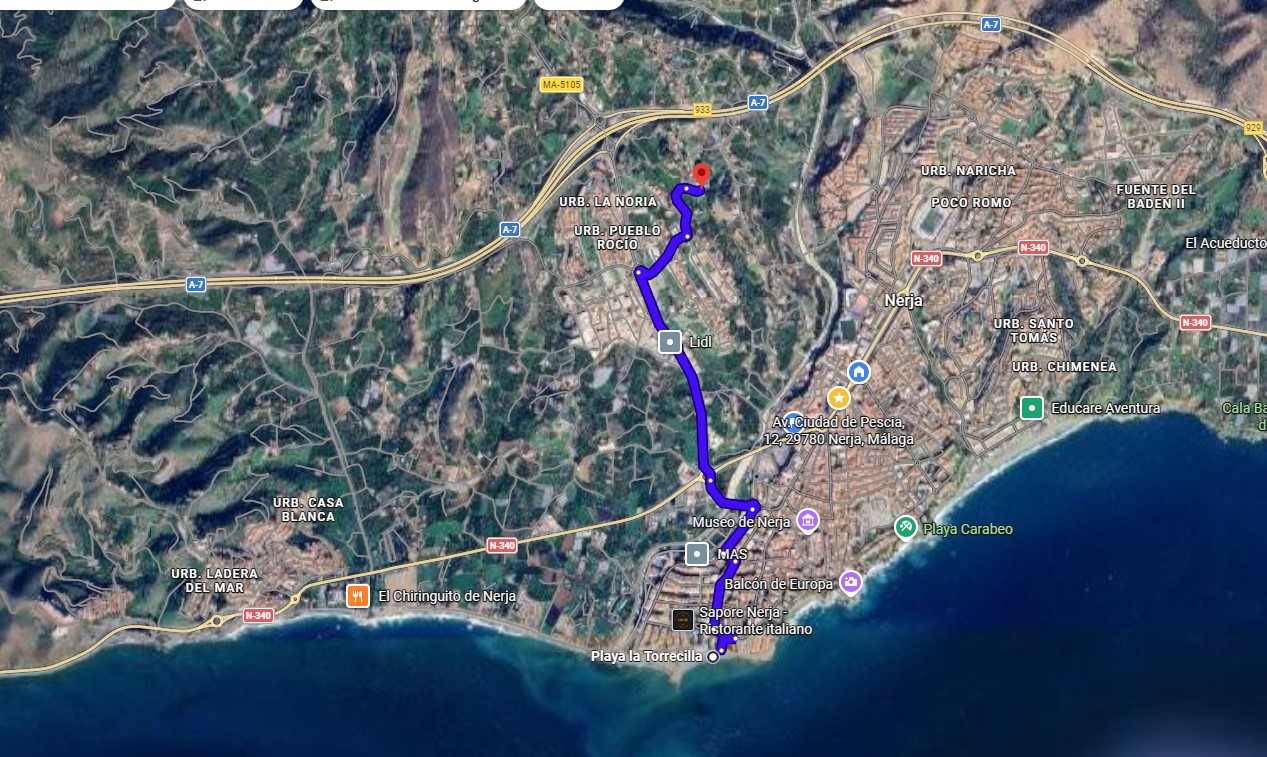Tap the Playa la Torrecilla start point
This screenshot has height=757, width=1267.
tap(713, 657)
